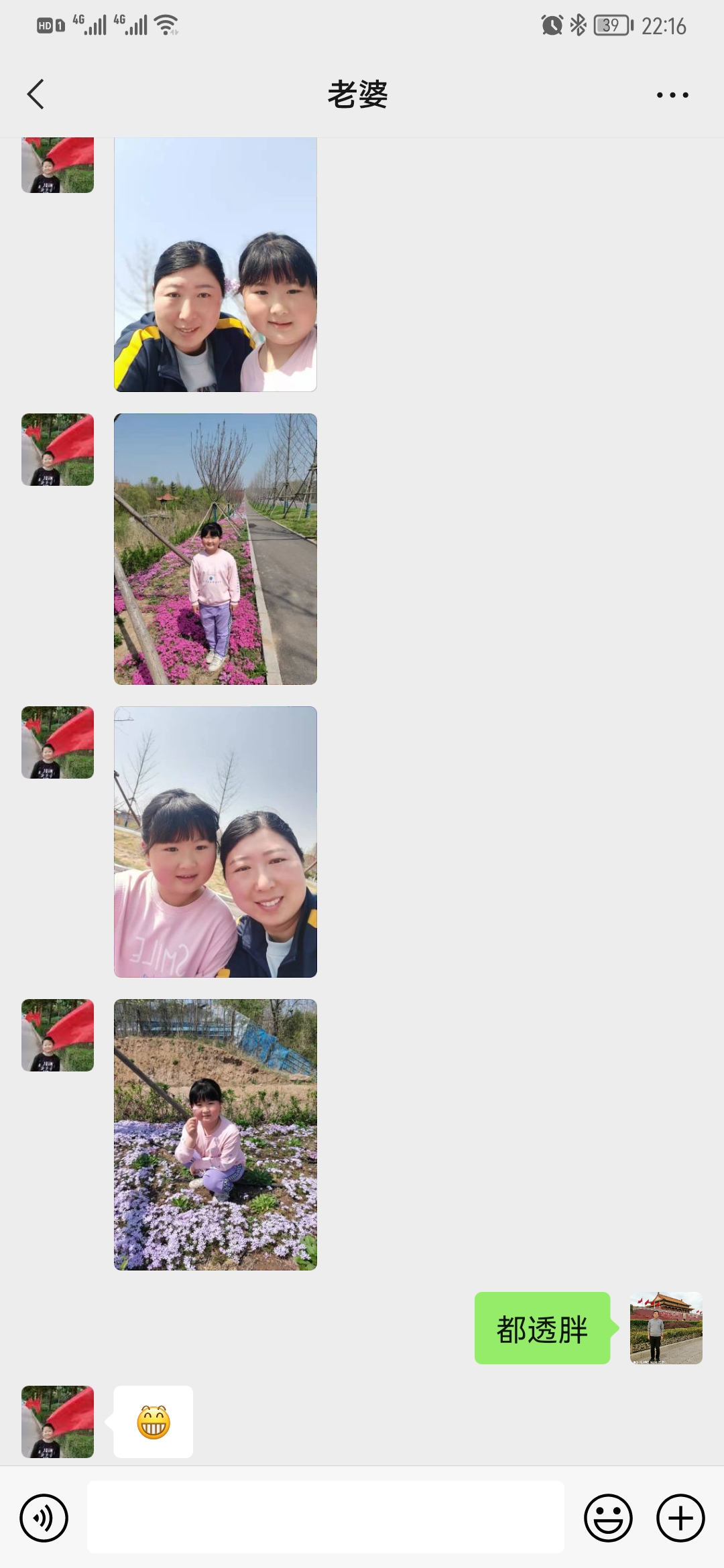
Task: View the photo of girl standing by pink flowers
Action: [x=215, y=549]
